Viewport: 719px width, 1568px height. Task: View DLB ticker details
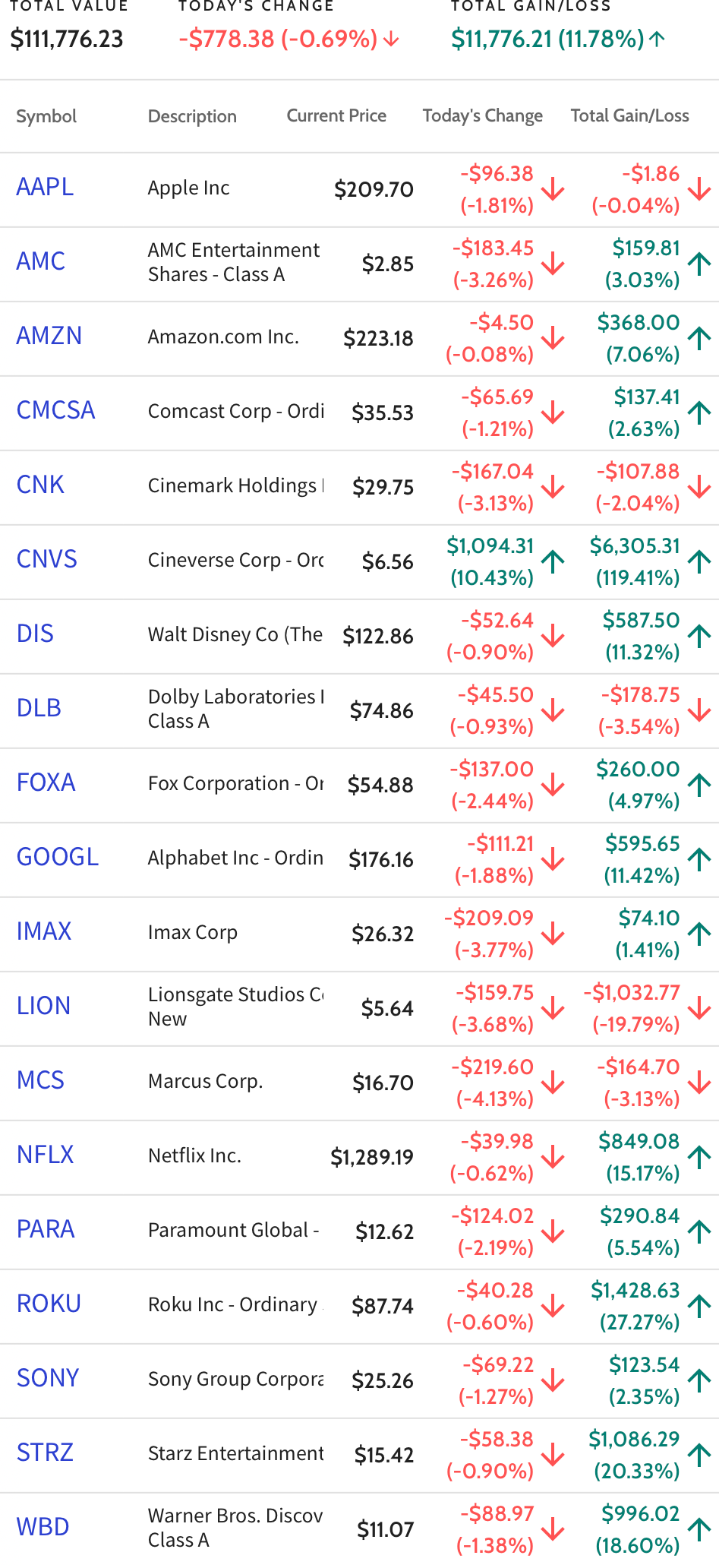click(39, 708)
